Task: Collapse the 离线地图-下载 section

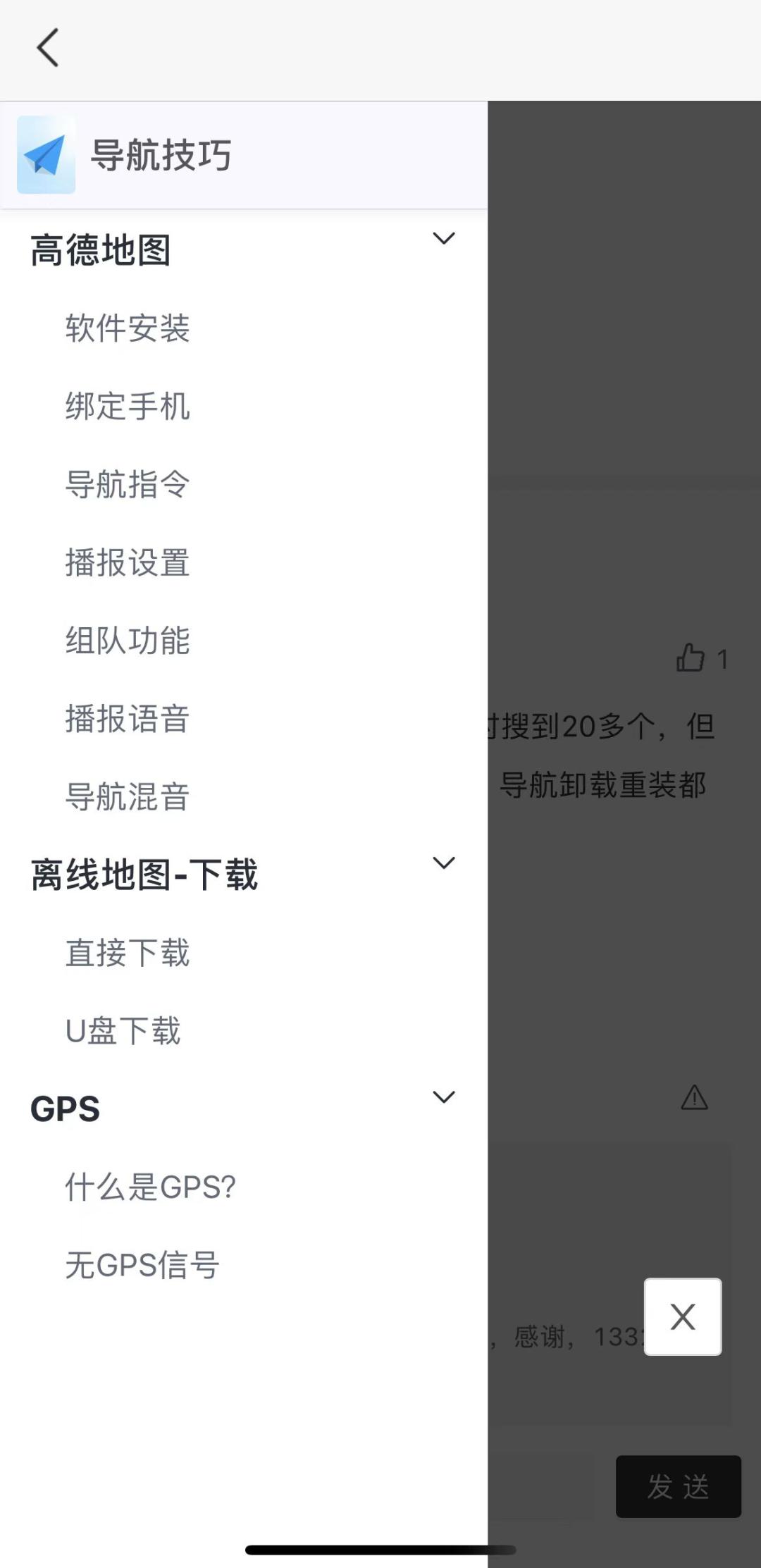Action: [444, 862]
